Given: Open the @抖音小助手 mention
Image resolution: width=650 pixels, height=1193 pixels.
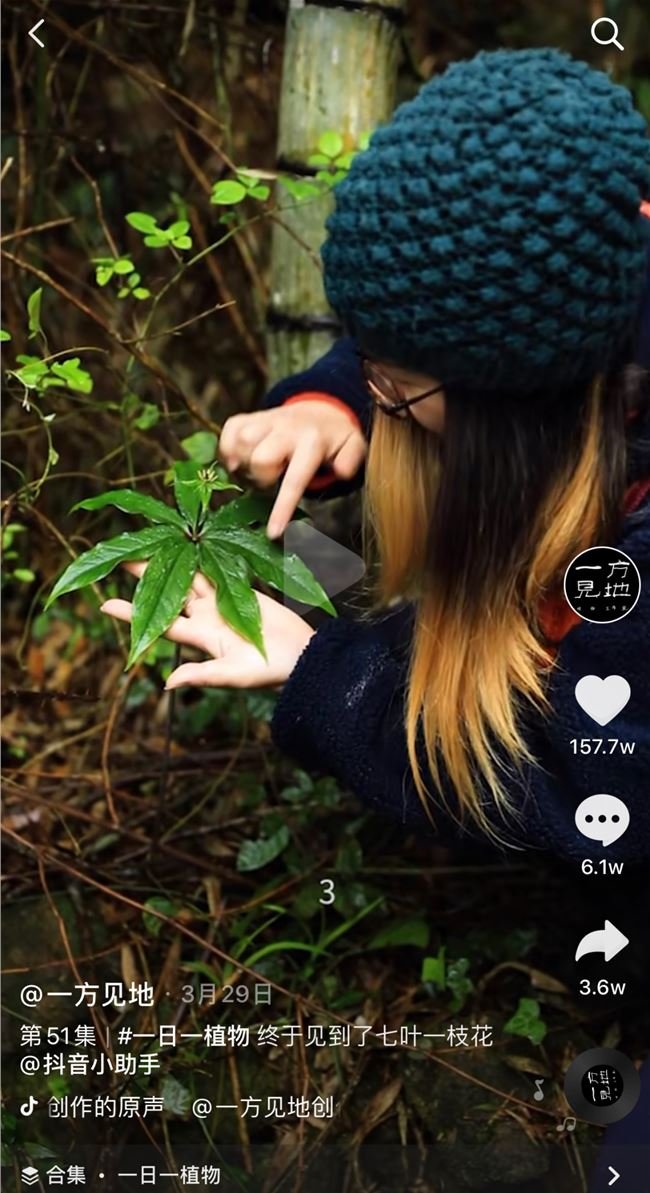Looking at the screenshot, I should pyautogui.click(x=90, y=1064).
